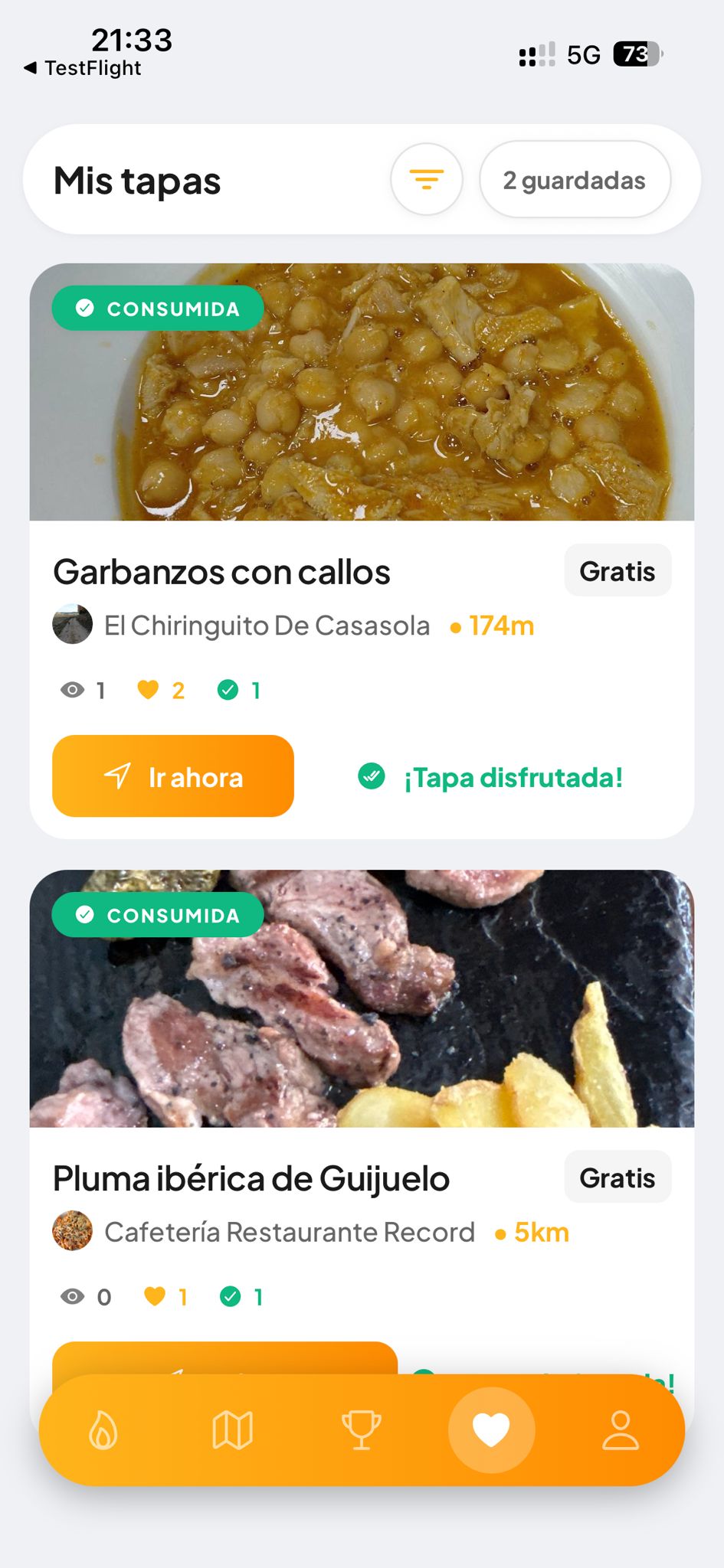Open the trophy achievements icon
The width and height of the screenshot is (724, 1568).
(362, 1429)
